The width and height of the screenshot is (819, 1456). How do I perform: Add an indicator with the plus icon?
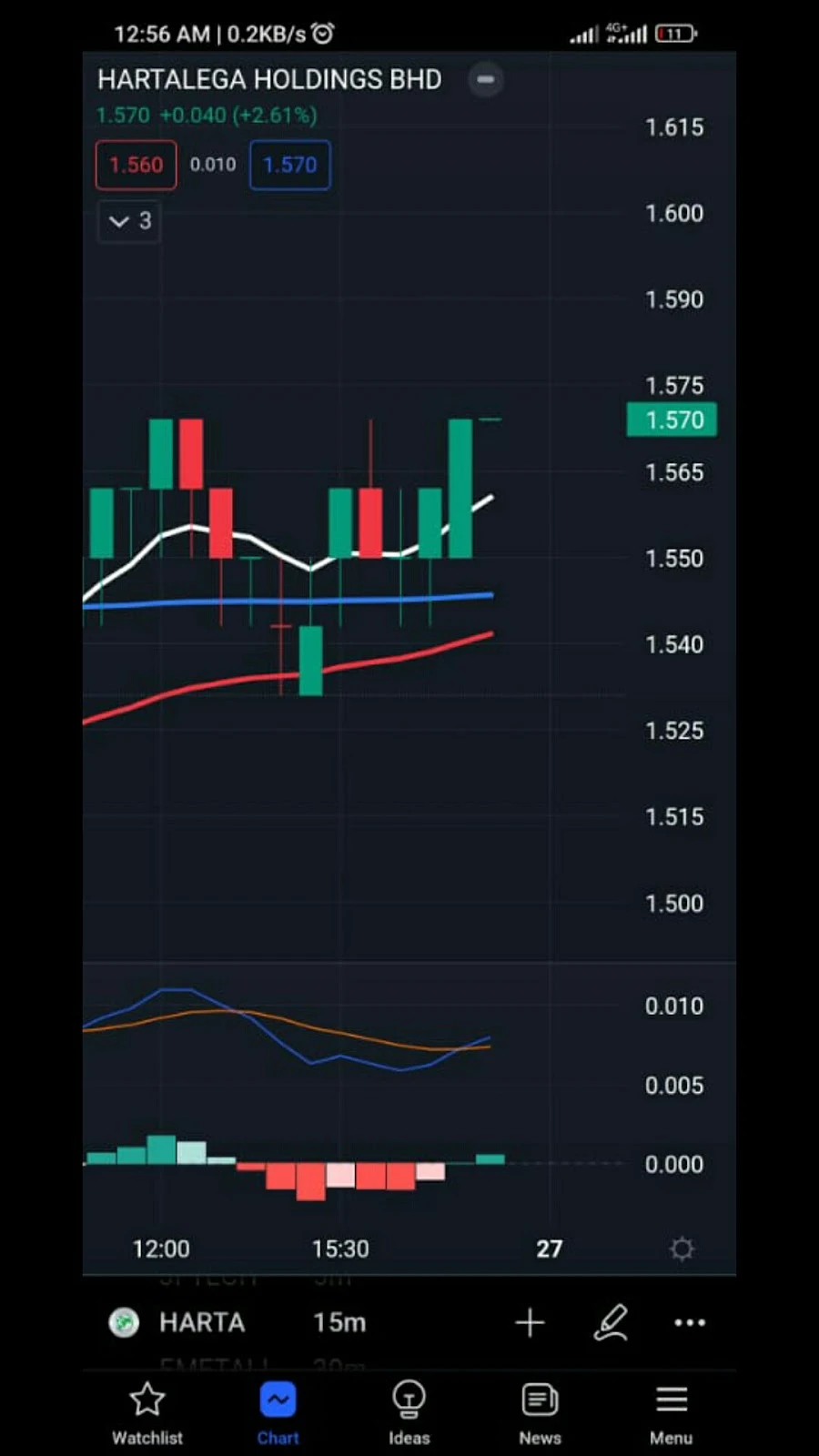click(x=530, y=1322)
